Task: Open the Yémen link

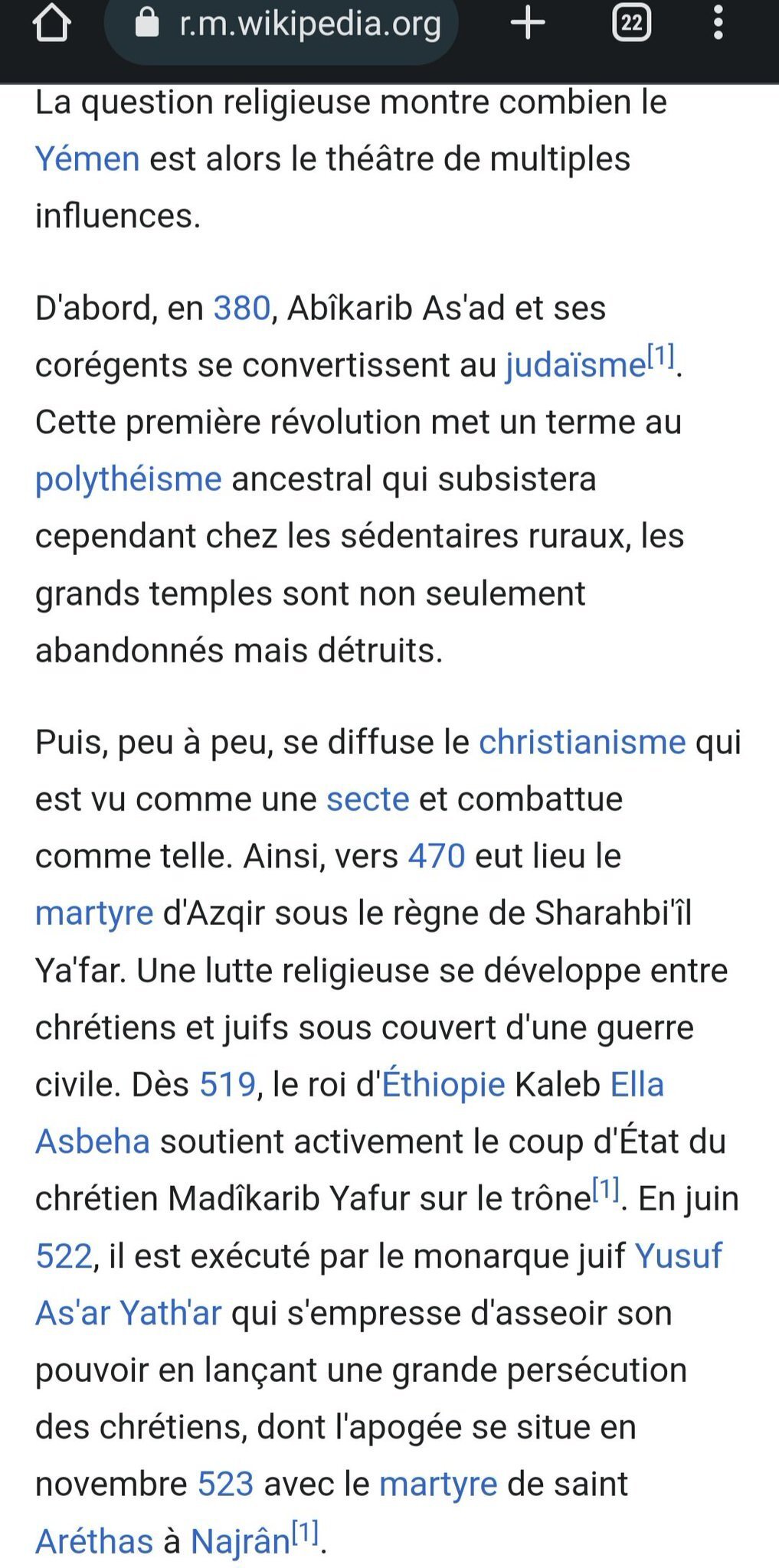Action: [87, 159]
